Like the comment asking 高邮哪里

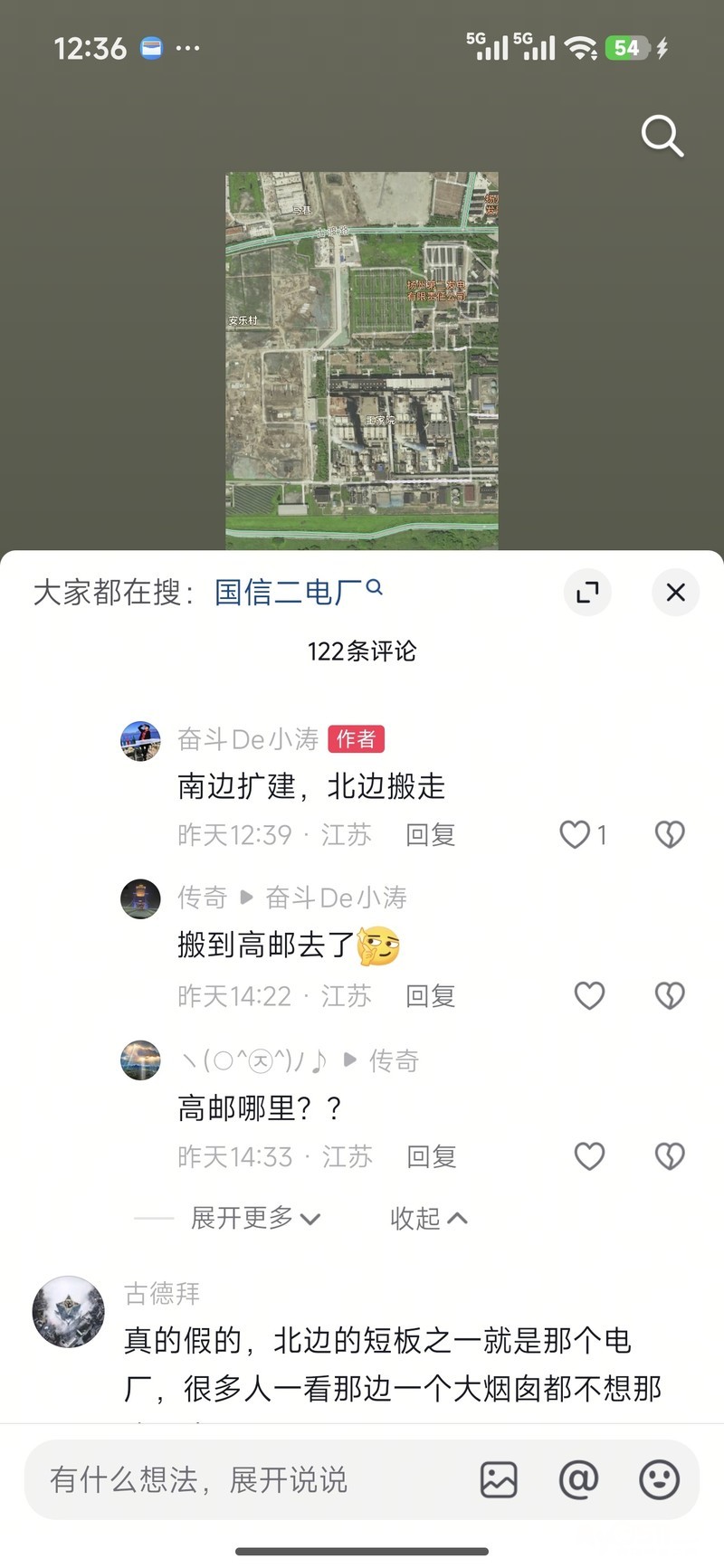point(589,1156)
